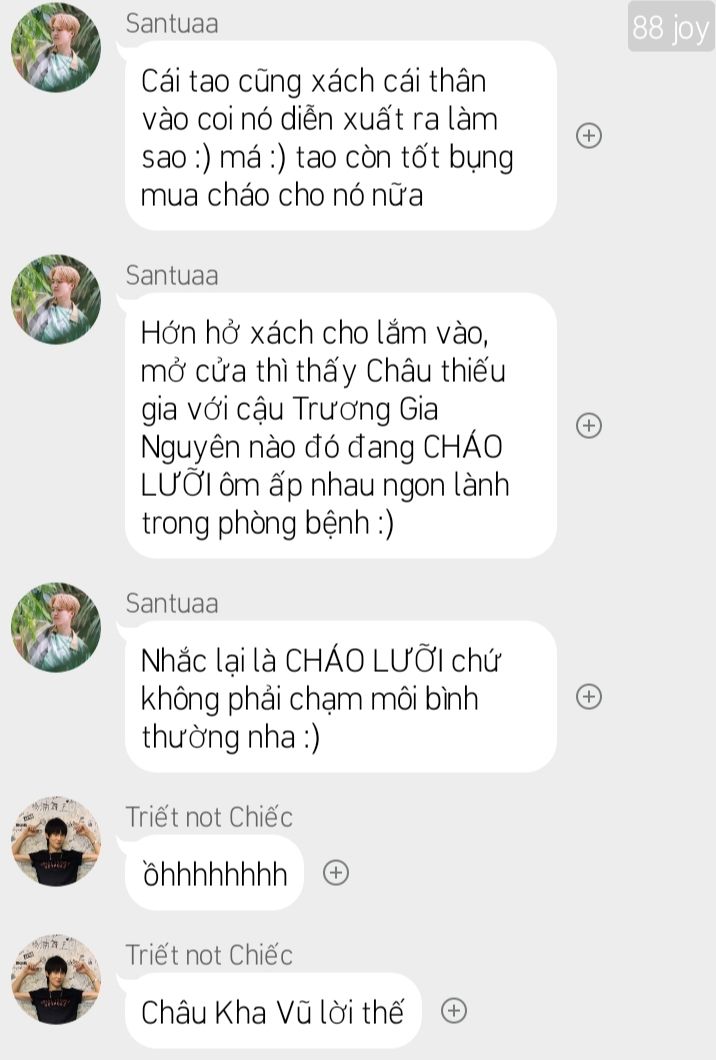Image resolution: width=716 pixels, height=1060 pixels.
Task: Open Triết not Chiếc's avatar beside "ồhhhhhhhh"
Action: pyautogui.click(x=56, y=842)
